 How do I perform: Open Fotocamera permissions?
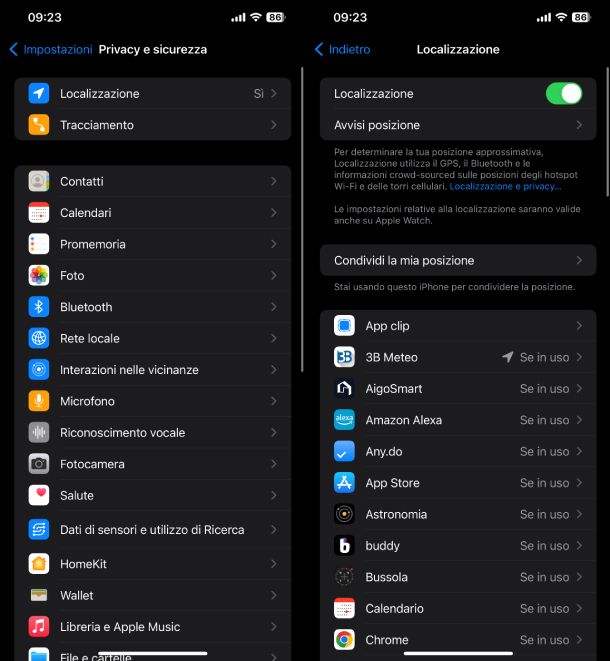152,464
